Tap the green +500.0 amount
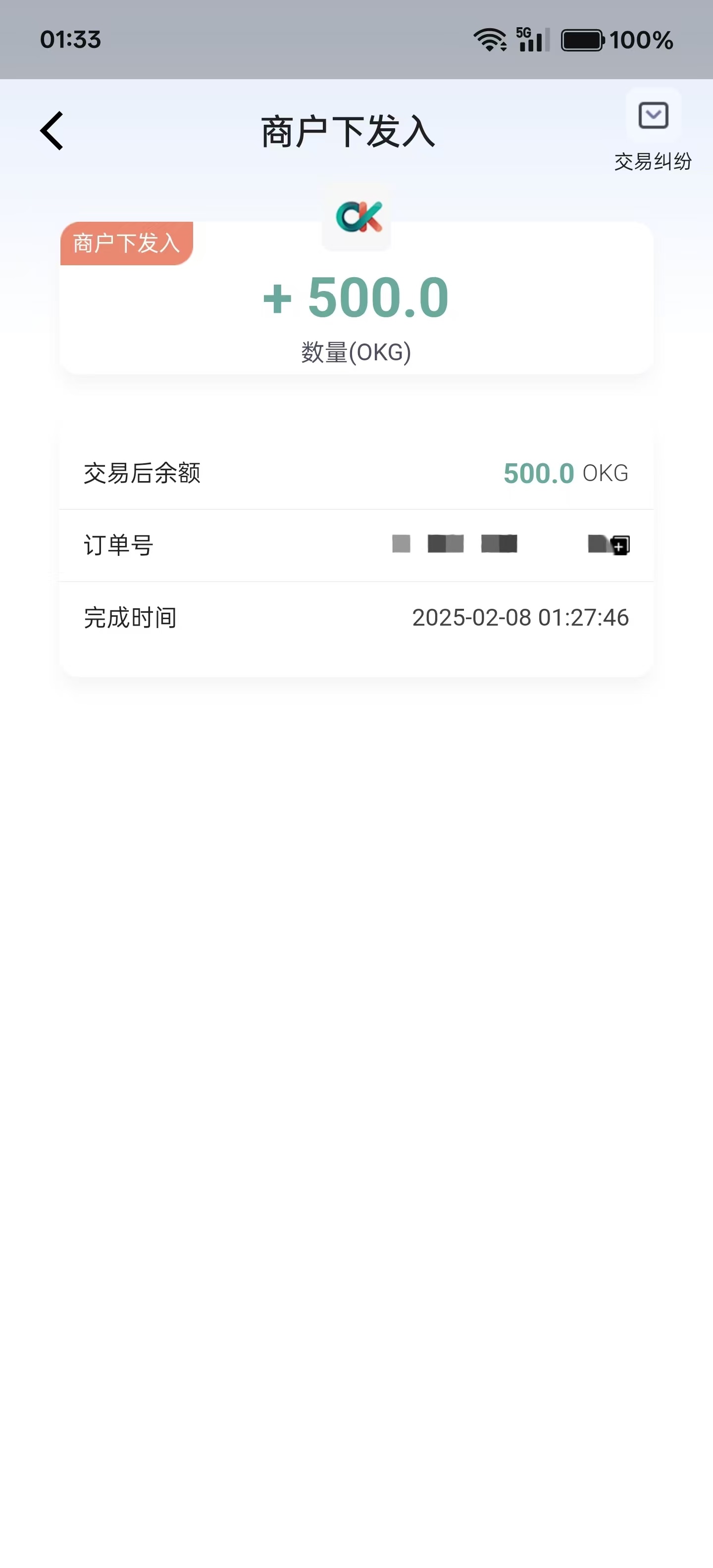713x1568 pixels. click(x=356, y=296)
